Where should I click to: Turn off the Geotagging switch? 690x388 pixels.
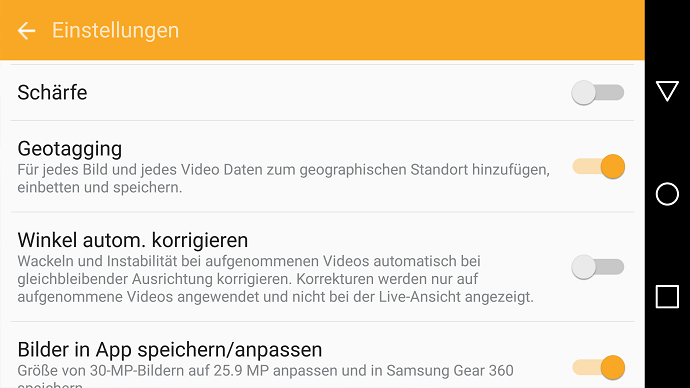coord(598,166)
